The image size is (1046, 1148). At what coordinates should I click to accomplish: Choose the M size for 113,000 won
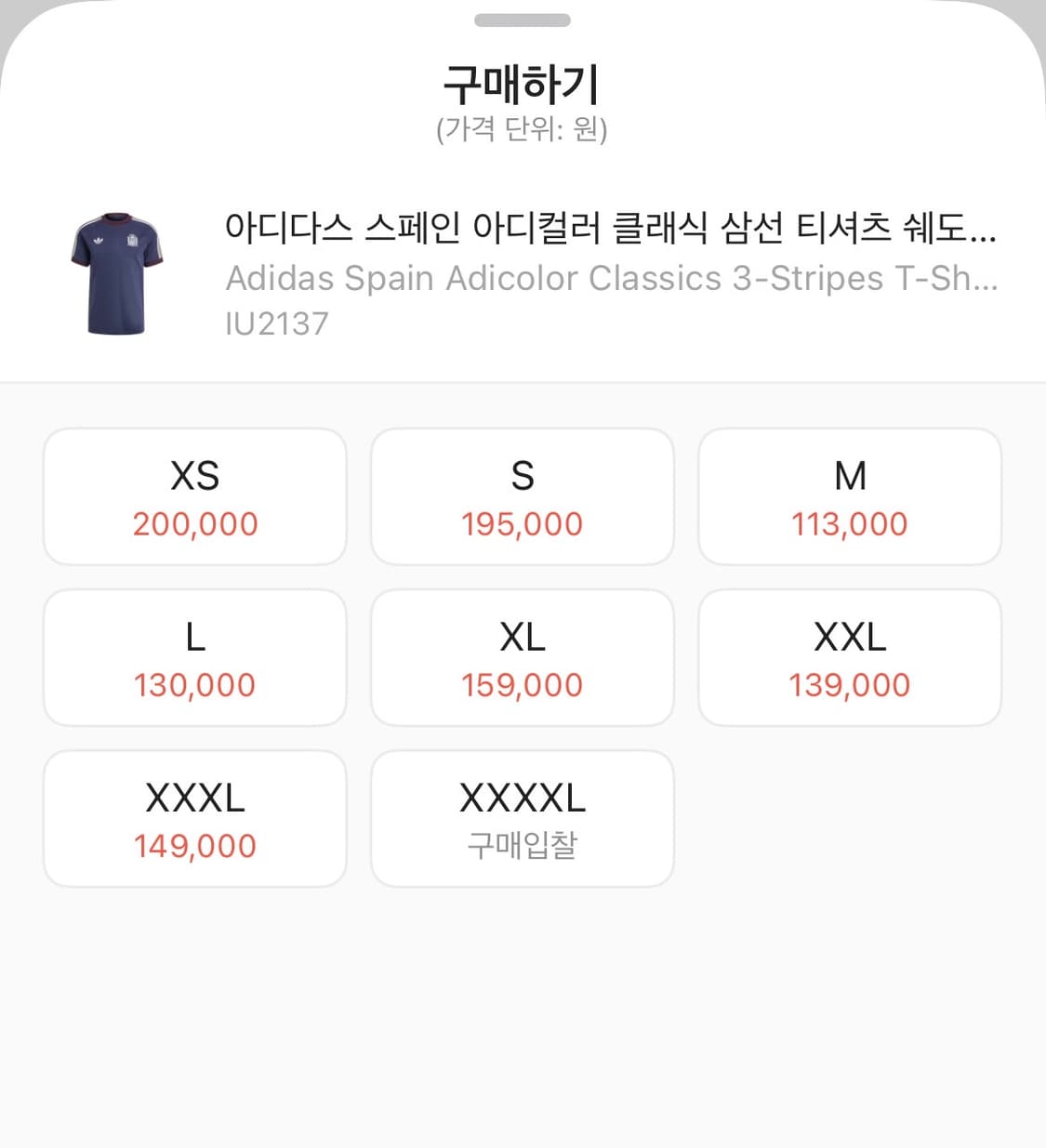point(850,495)
